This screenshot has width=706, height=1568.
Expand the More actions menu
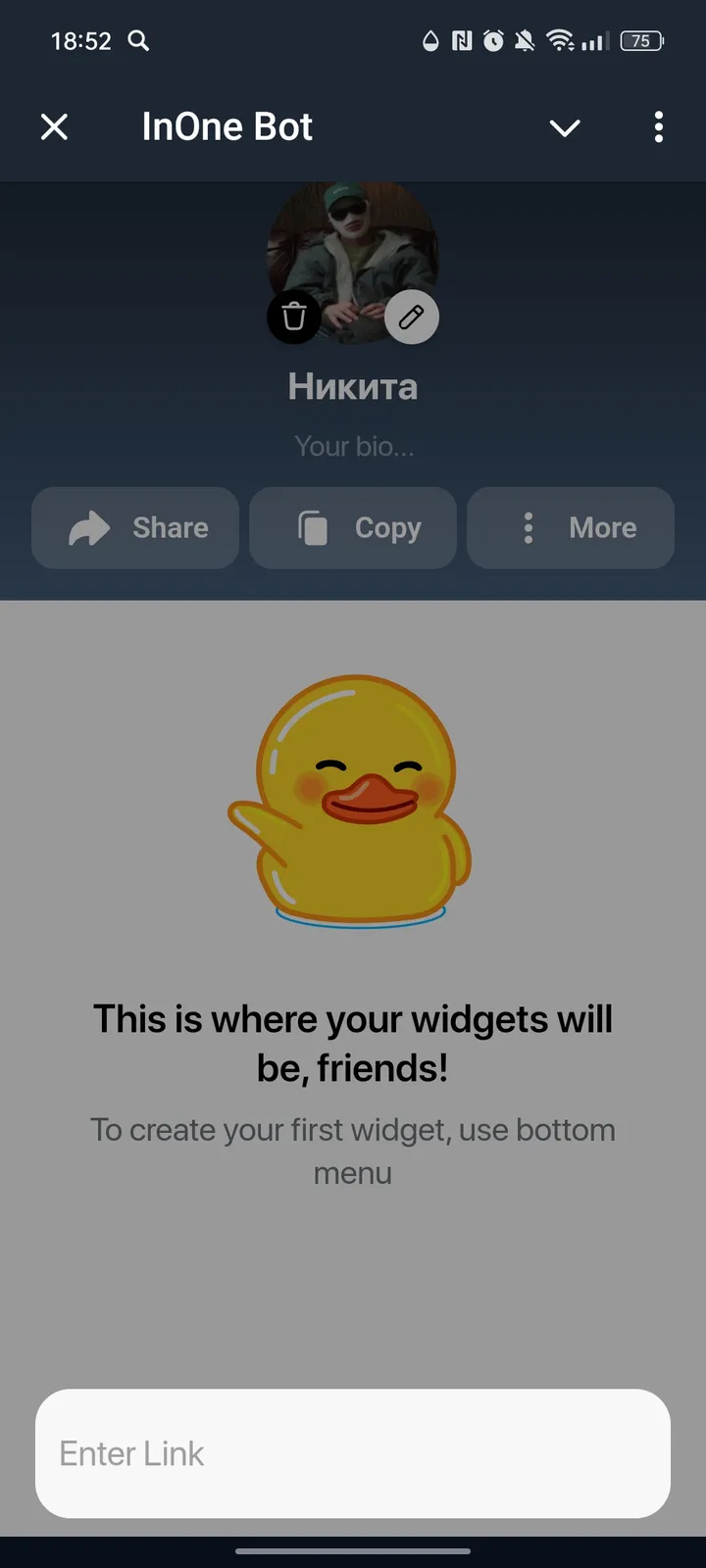pos(571,527)
